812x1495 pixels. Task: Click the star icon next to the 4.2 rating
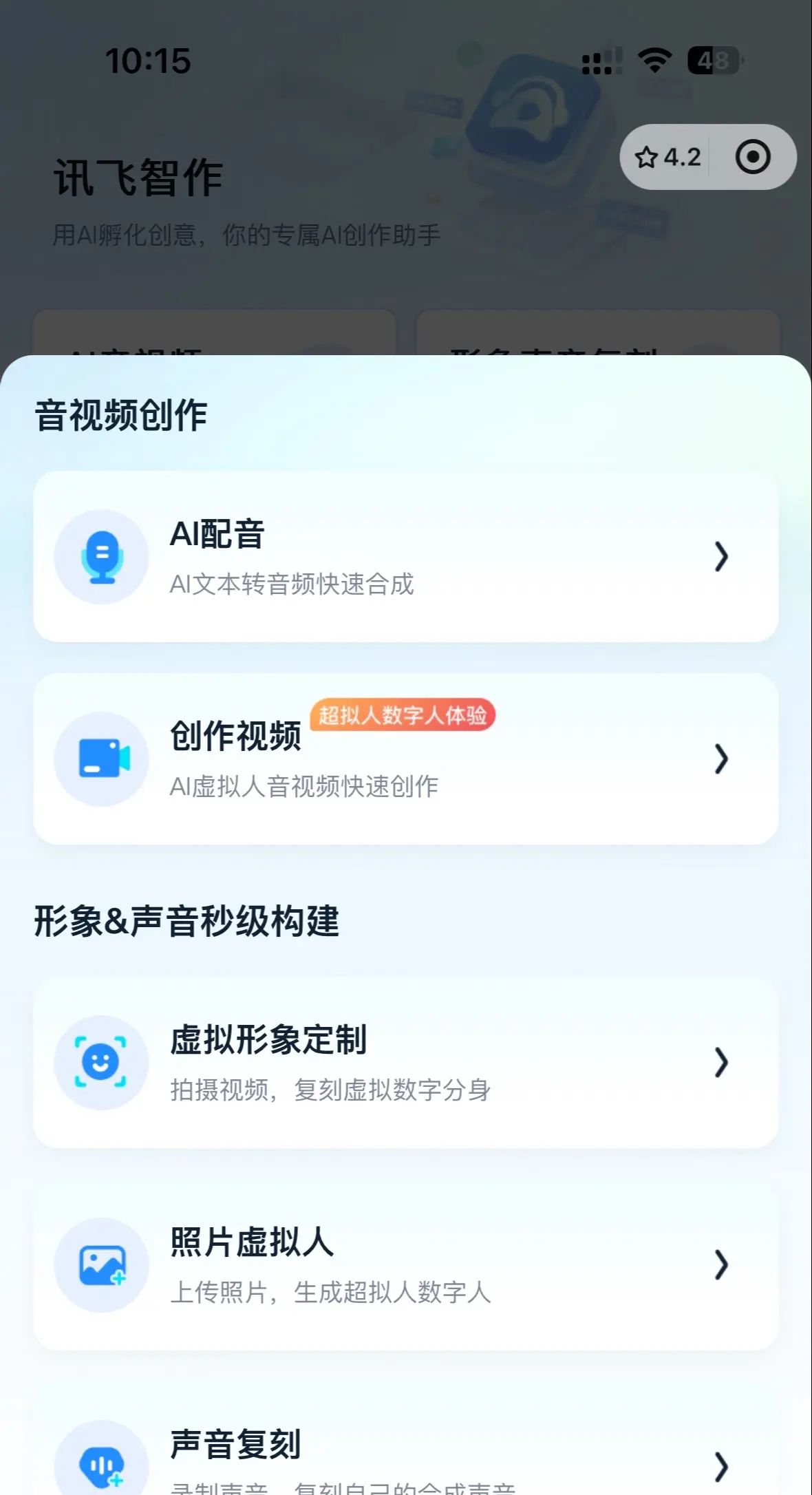point(648,157)
